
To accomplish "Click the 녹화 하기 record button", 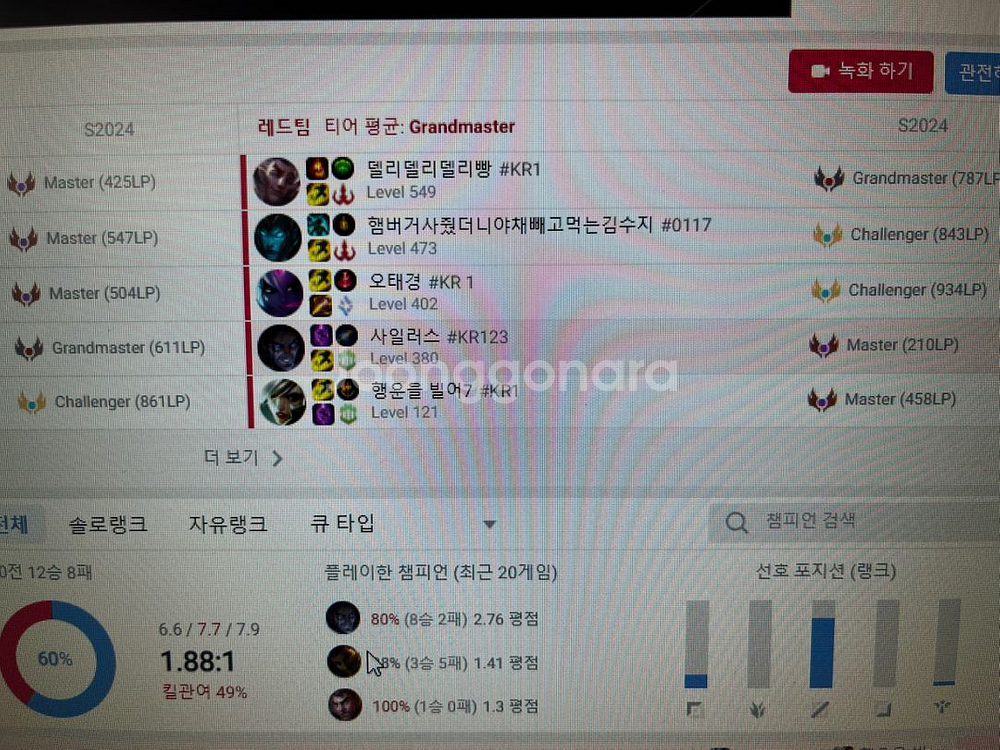I will pos(861,72).
